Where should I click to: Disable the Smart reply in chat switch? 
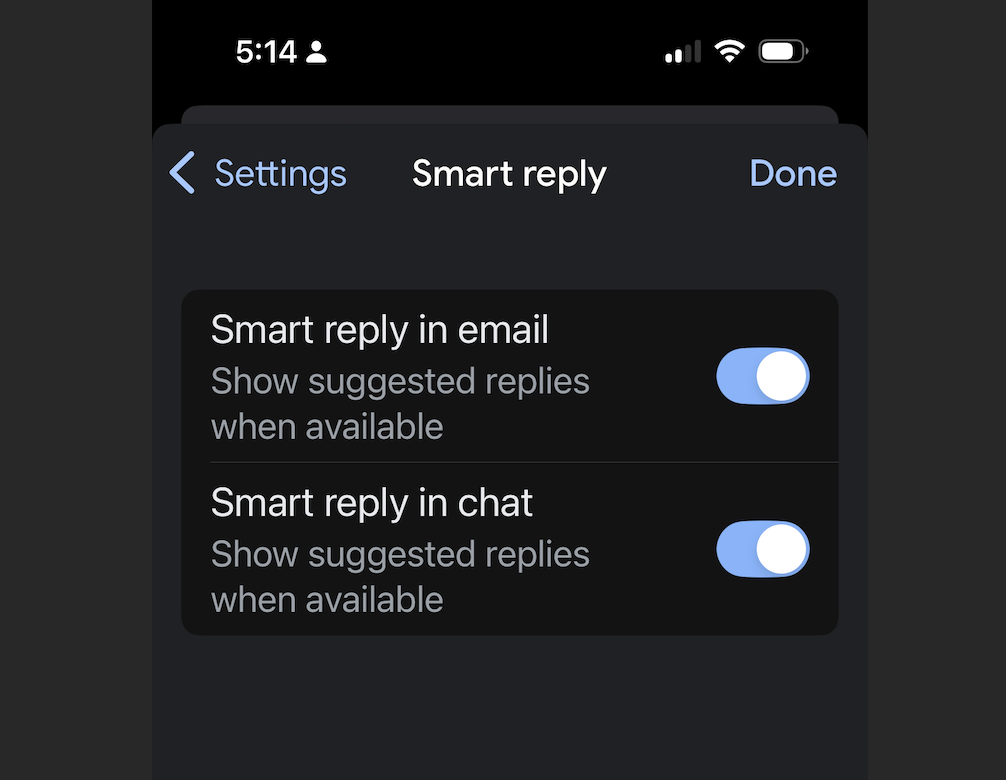click(x=762, y=549)
